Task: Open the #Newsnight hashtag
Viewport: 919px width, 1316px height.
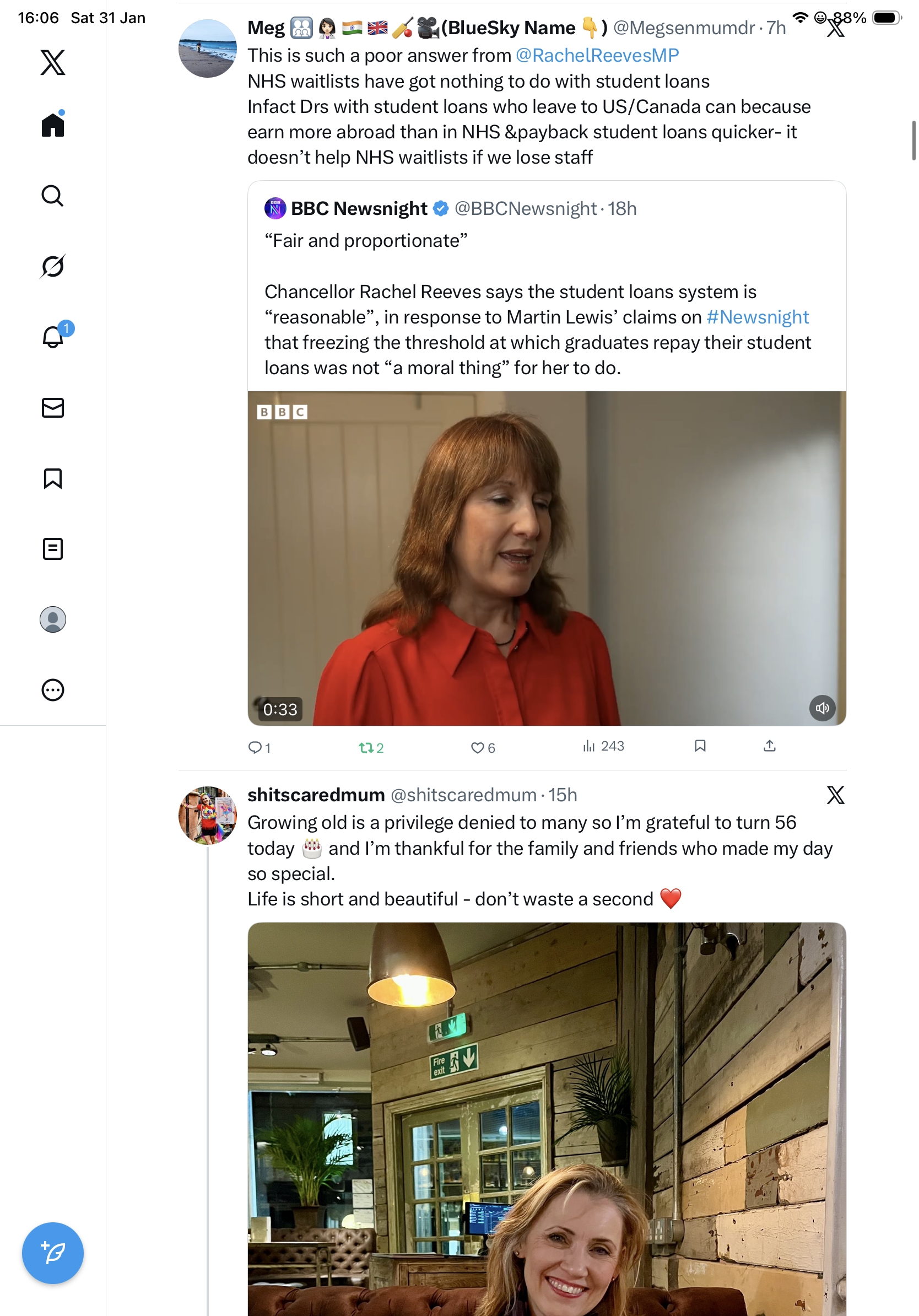Action: [x=757, y=317]
